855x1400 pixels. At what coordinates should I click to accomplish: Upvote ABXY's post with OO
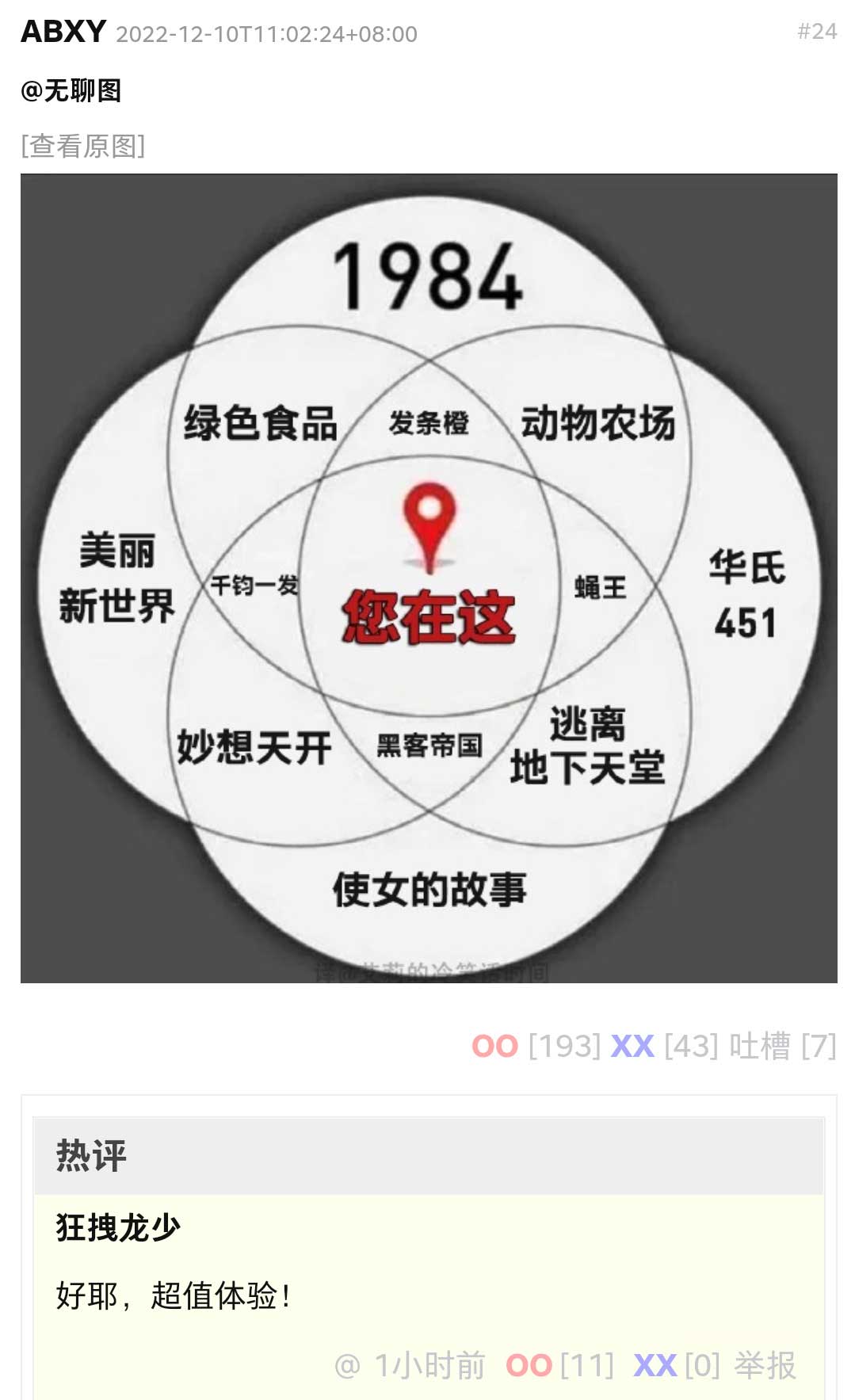click(494, 1047)
